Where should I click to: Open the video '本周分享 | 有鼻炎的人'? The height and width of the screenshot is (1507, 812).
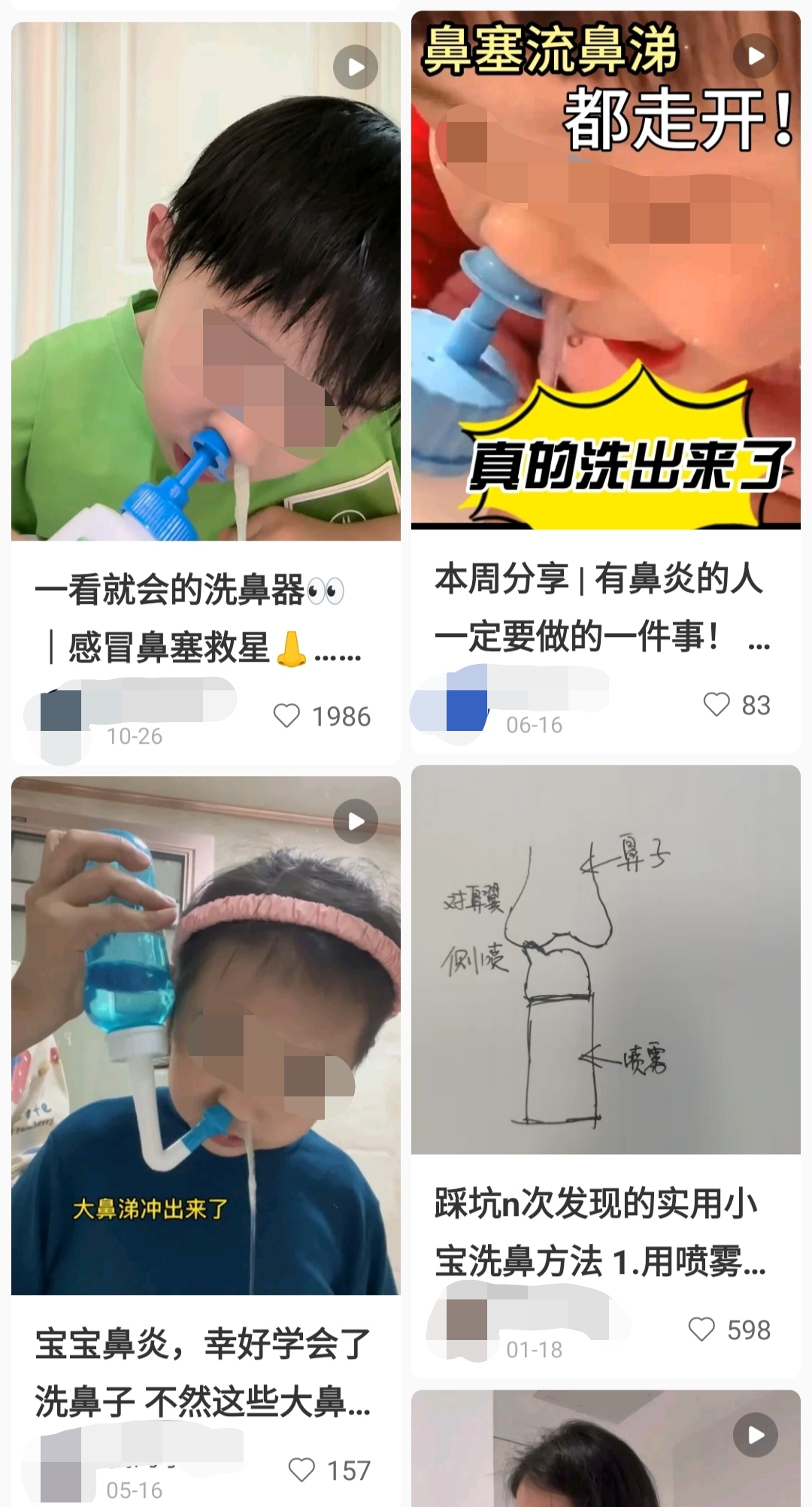tap(605, 271)
